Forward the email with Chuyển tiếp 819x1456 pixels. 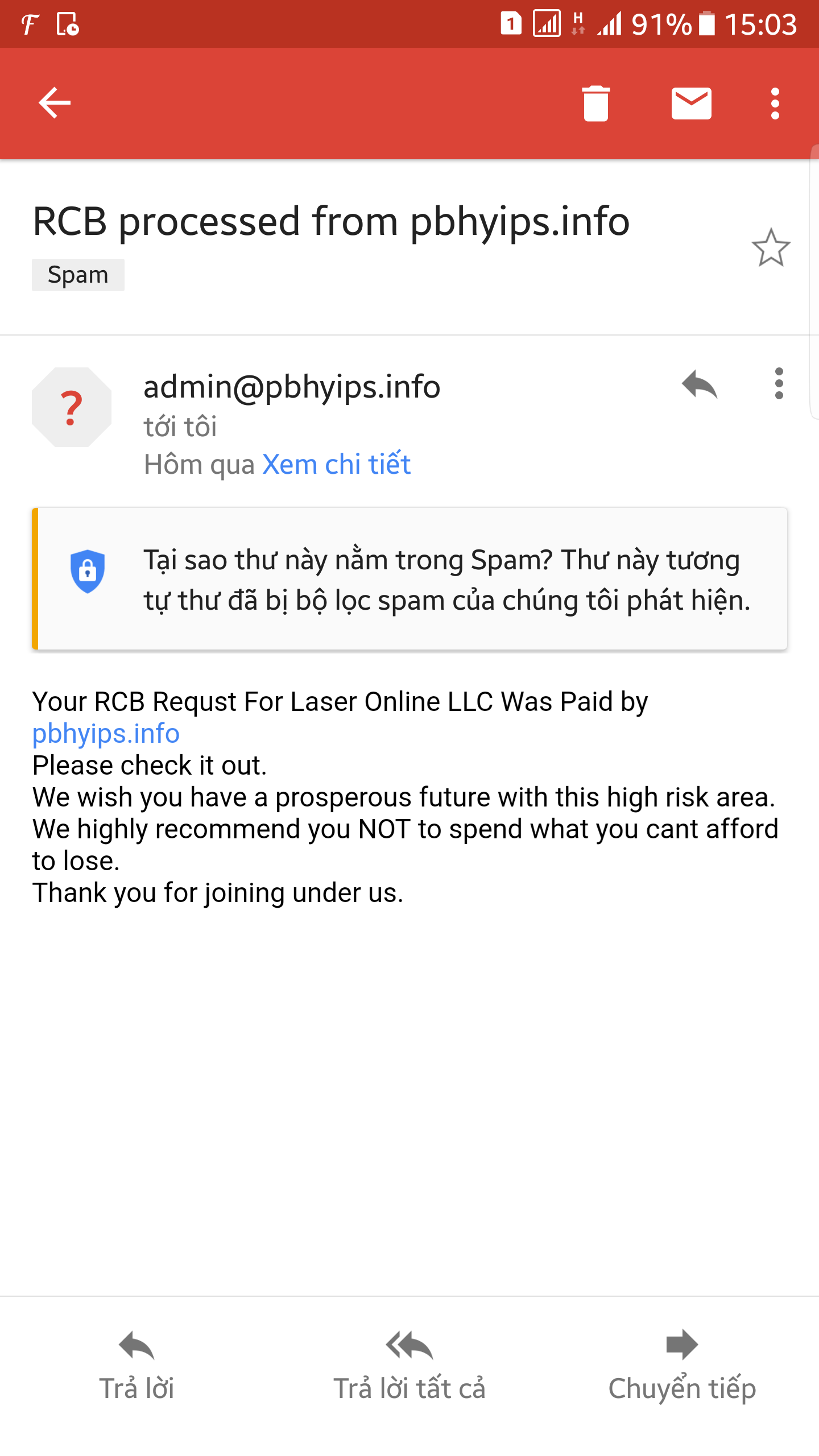pyautogui.click(x=682, y=1365)
